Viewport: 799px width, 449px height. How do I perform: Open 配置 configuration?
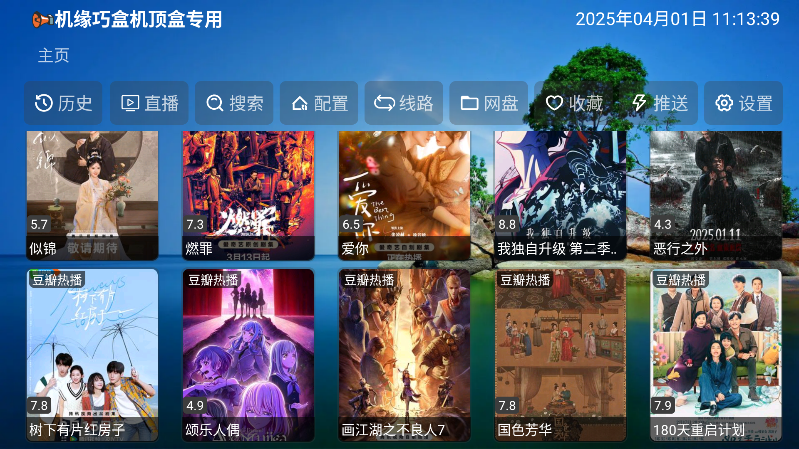coord(319,103)
